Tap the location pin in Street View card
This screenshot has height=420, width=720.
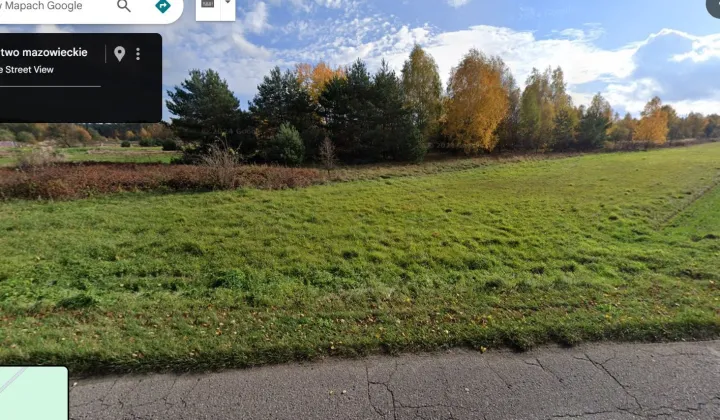pyautogui.click(x=120, y=53)
